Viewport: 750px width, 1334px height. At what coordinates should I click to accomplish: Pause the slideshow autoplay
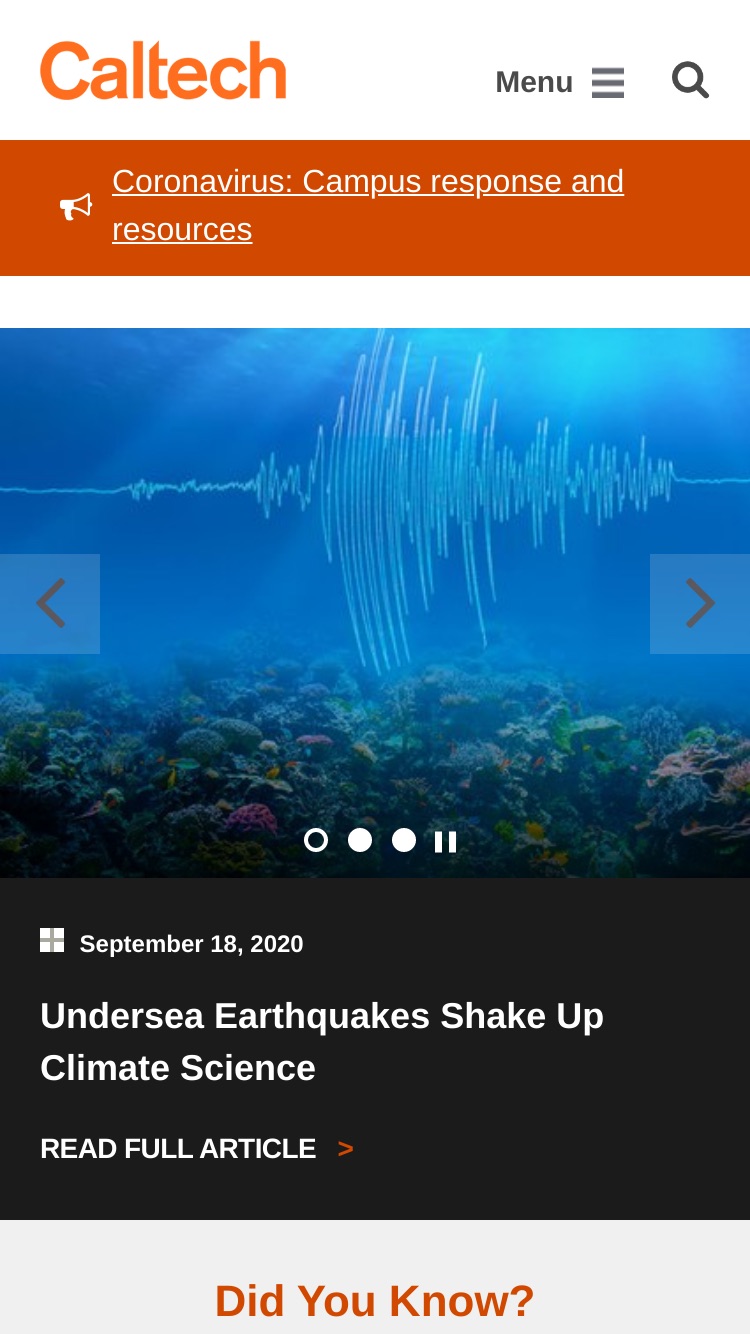[x=446, y=842]
